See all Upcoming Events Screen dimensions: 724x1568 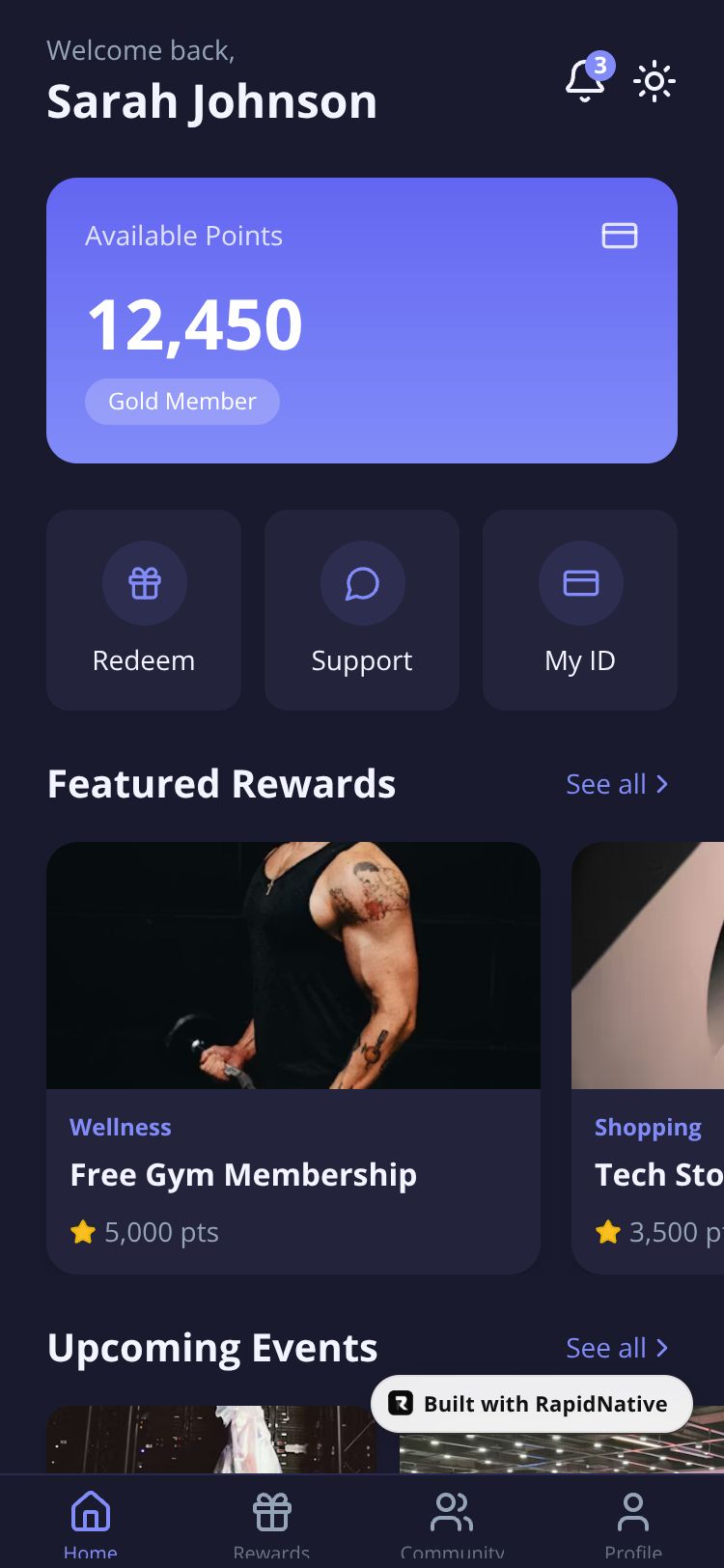(617, 1348)
